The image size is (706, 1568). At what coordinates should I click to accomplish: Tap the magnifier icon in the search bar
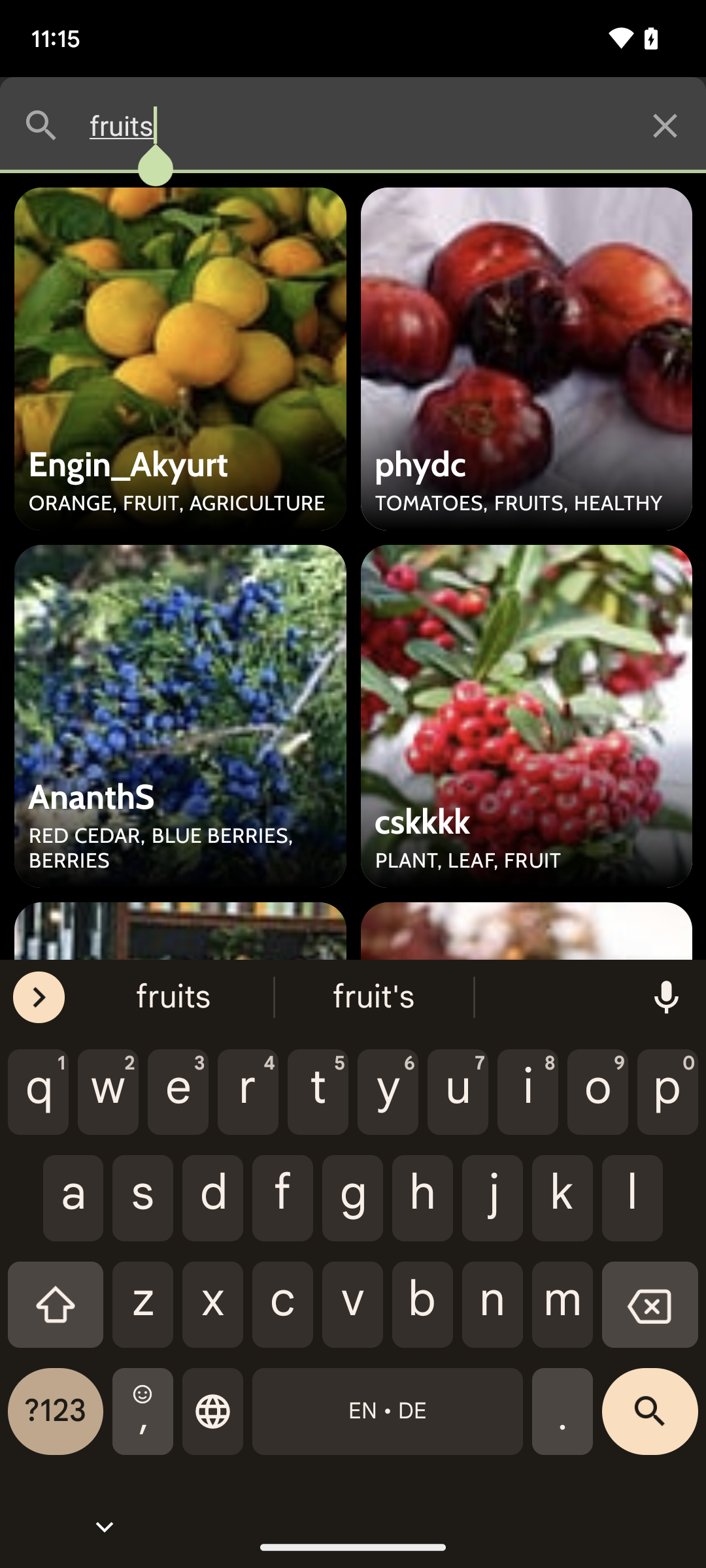[41, 125]
